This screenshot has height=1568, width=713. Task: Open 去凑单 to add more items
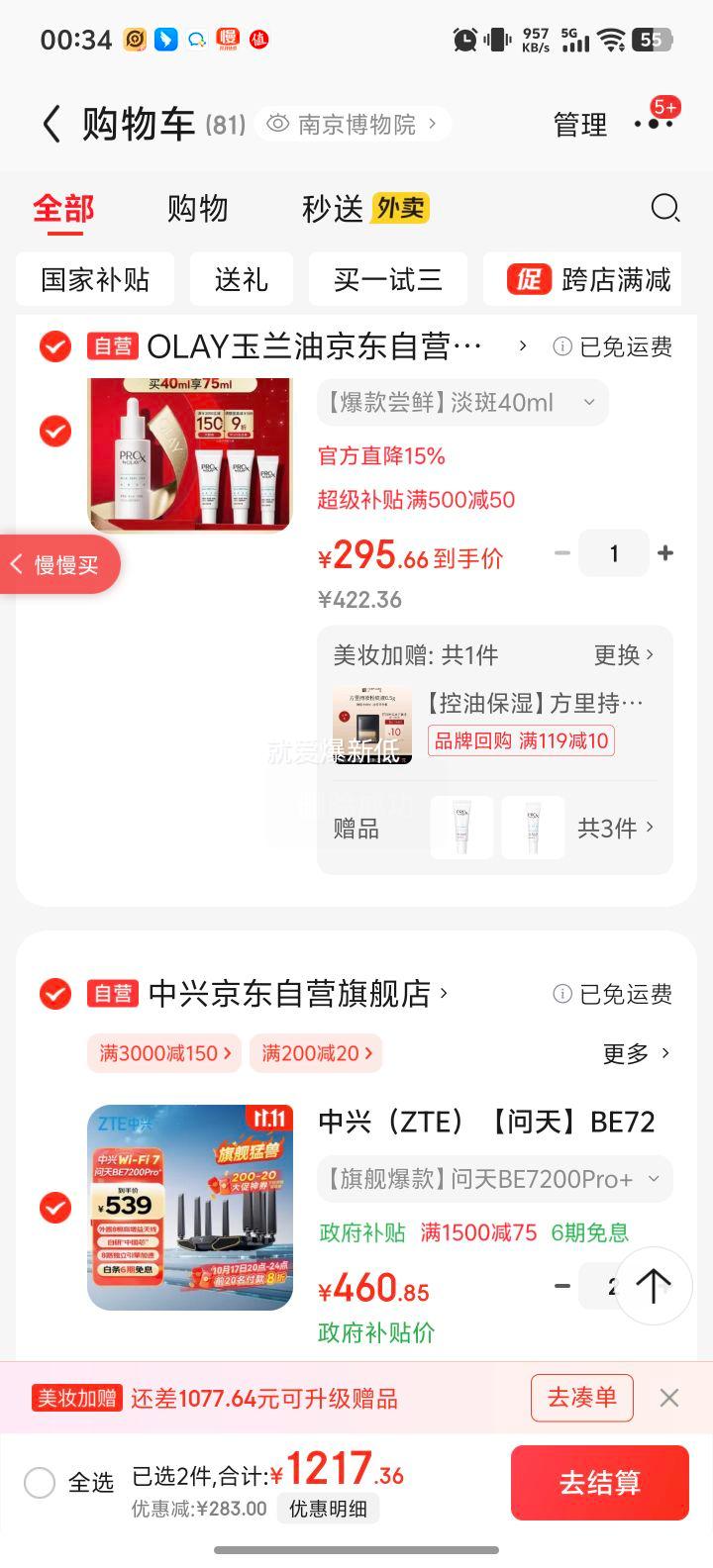581,1398
